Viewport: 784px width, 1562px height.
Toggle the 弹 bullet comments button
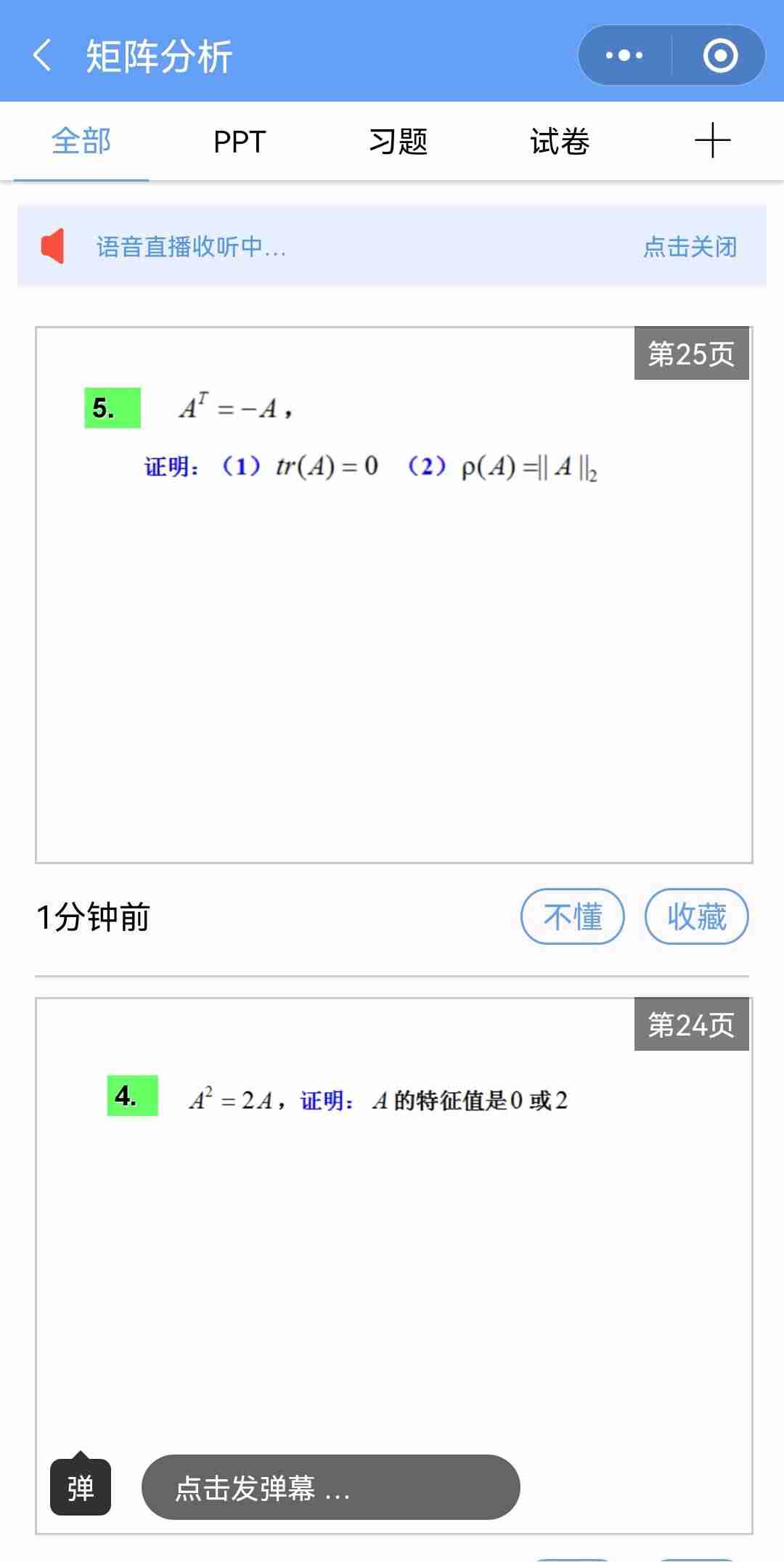point(81,1487)
